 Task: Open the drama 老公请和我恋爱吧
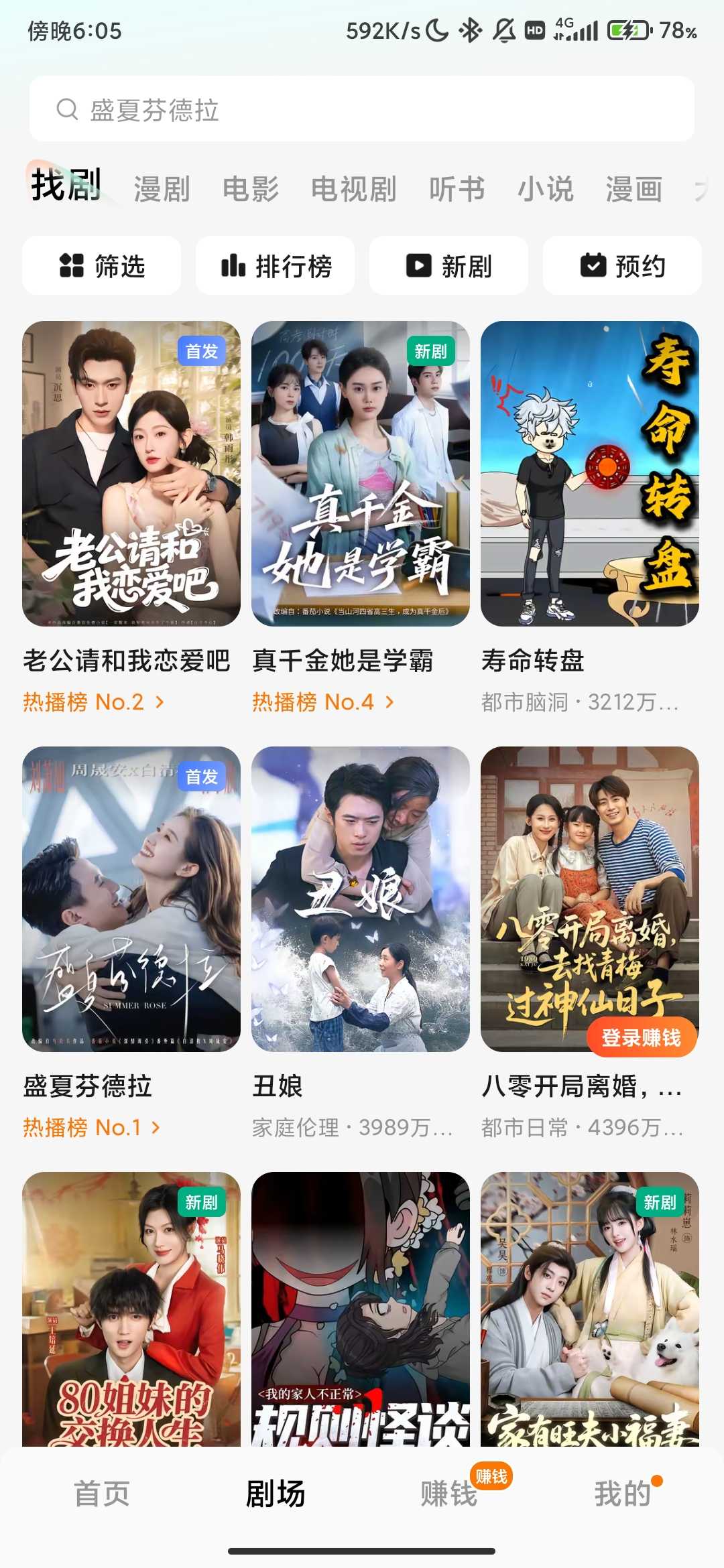131,474
